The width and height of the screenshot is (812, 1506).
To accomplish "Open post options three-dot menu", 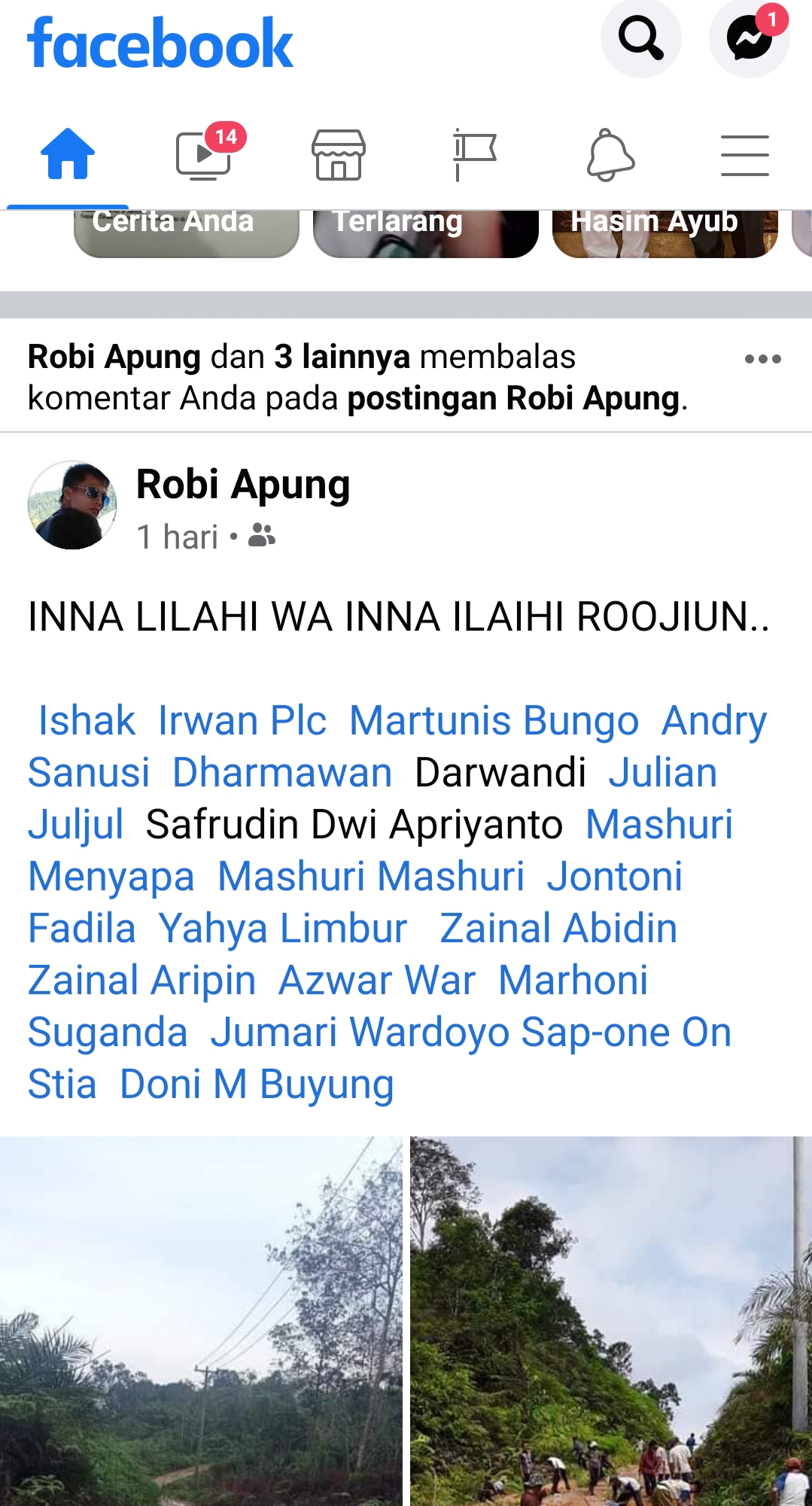I will (762, 359).
